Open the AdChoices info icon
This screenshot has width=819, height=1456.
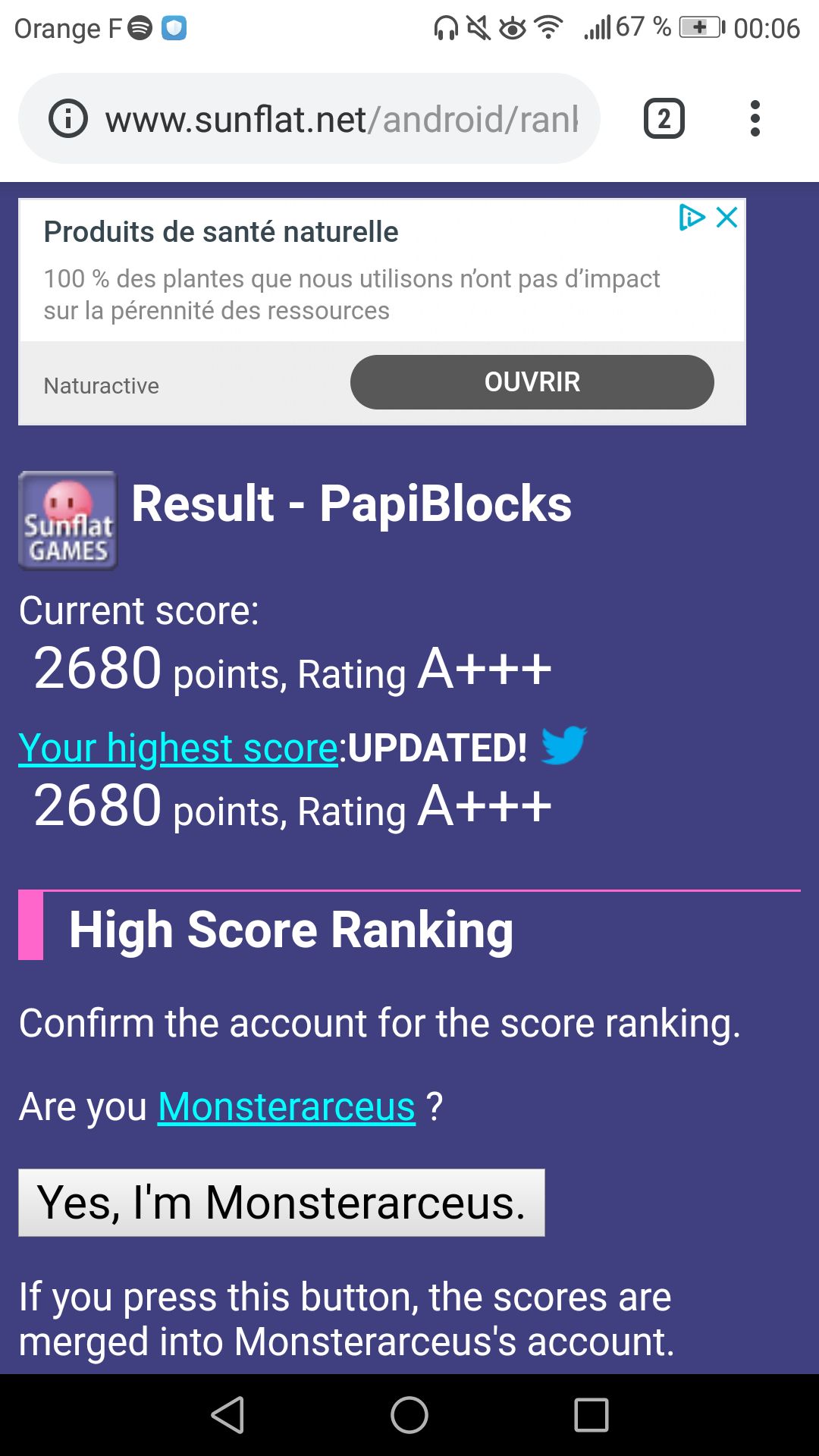coord(691,218)
